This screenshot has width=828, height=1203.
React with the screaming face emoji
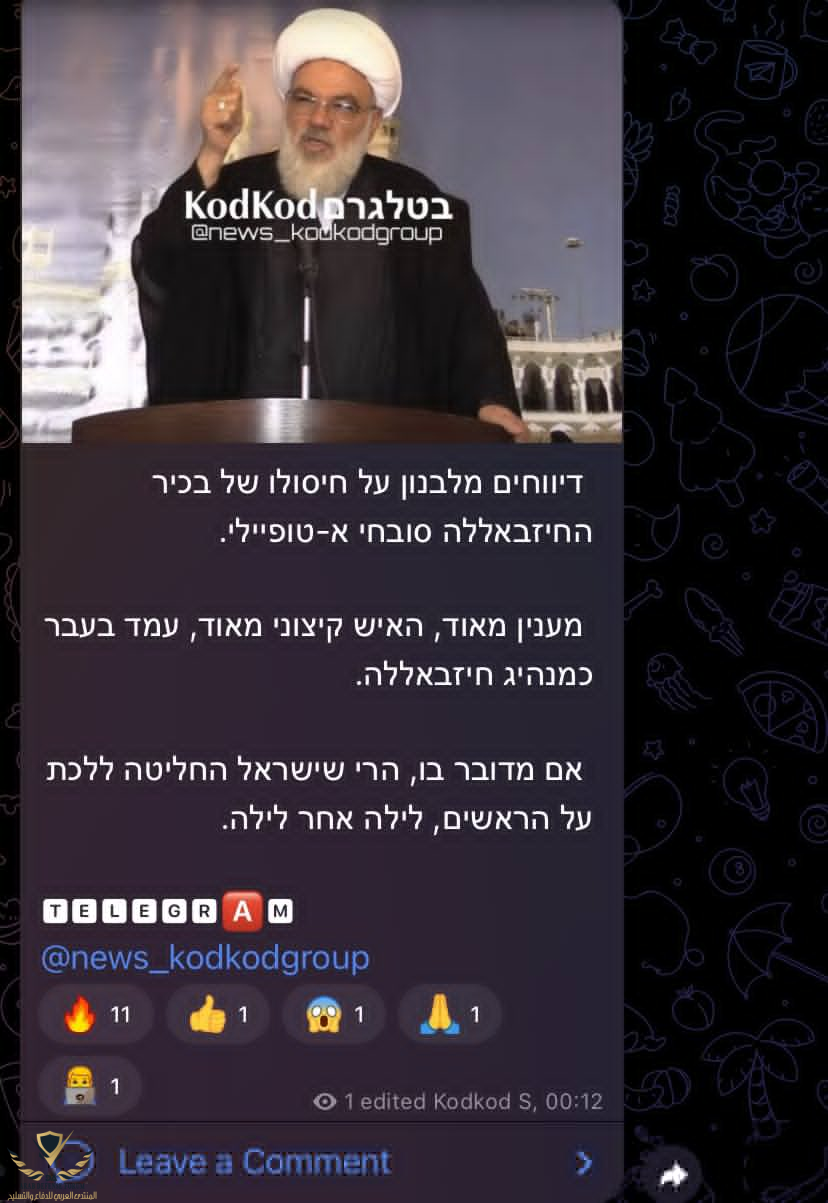point(334,1016)
